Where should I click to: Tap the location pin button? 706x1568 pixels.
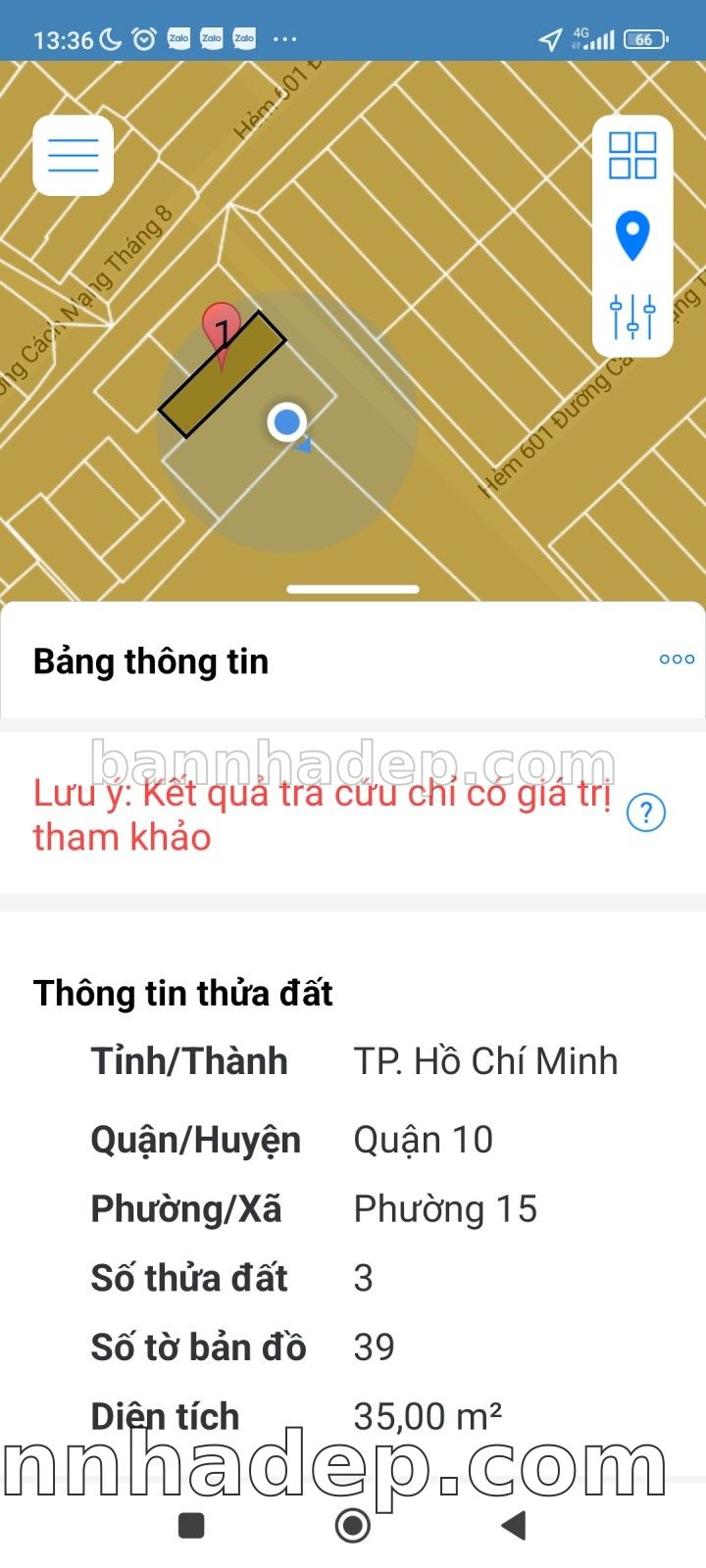click(632, 235)
